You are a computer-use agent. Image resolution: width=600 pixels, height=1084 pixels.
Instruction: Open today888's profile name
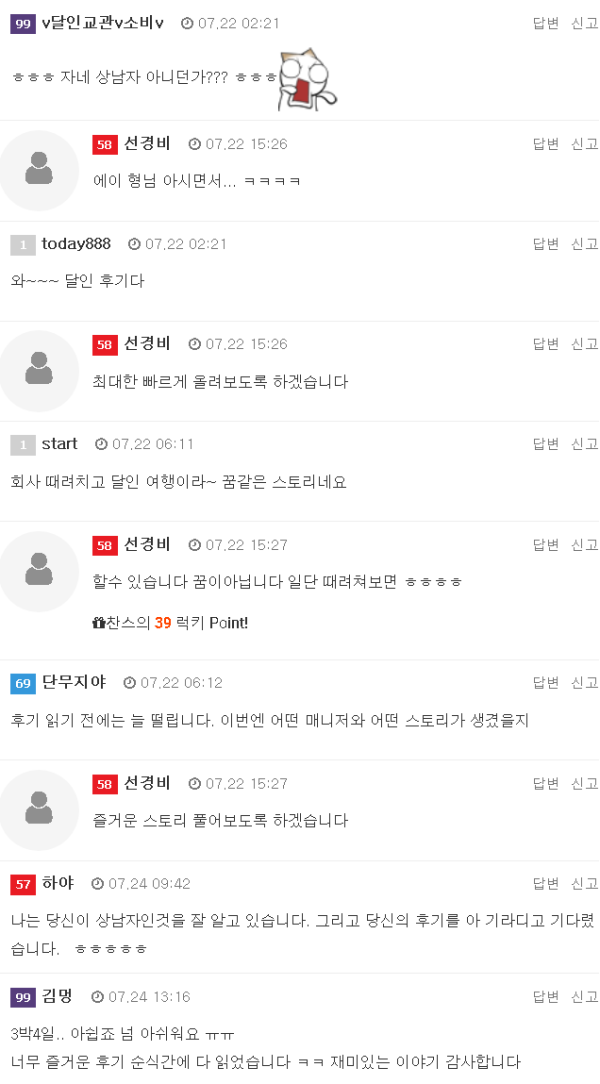tap(76, 244)
